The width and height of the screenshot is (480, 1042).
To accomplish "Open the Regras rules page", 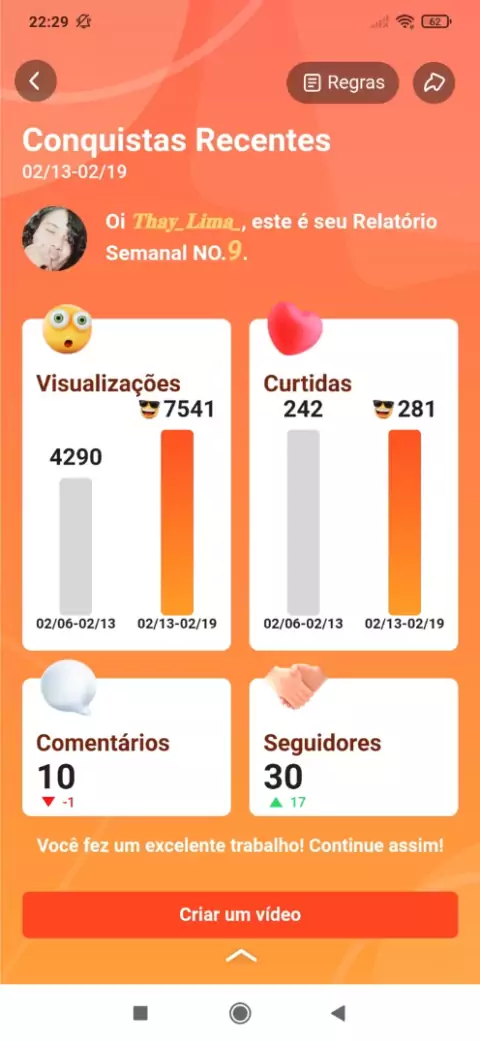I will (342, 82).
